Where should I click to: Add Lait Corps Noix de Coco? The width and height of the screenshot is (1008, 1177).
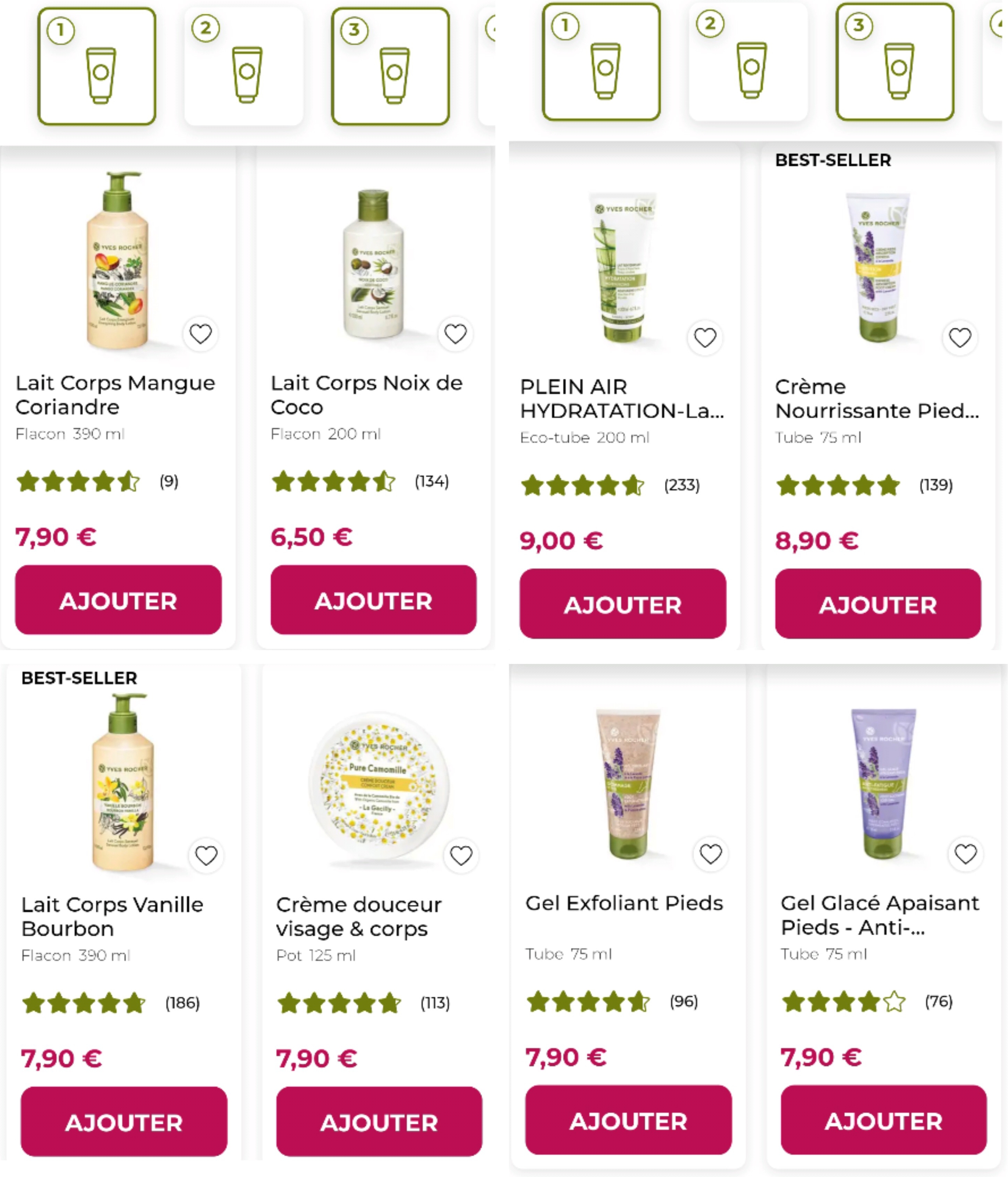coord(373,600)
